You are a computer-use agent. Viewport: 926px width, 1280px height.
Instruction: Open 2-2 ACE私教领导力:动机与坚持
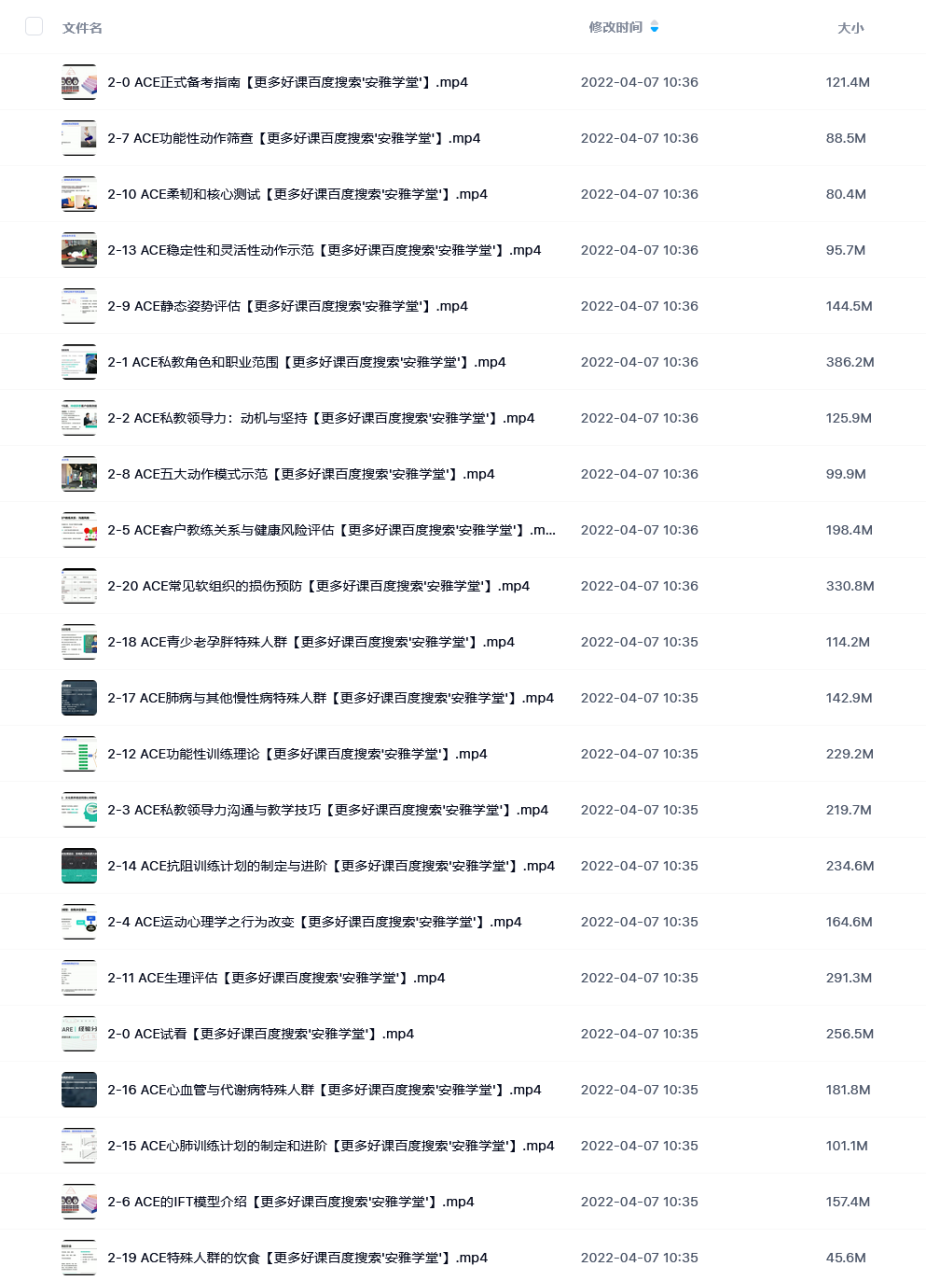[x=320, y=418]
